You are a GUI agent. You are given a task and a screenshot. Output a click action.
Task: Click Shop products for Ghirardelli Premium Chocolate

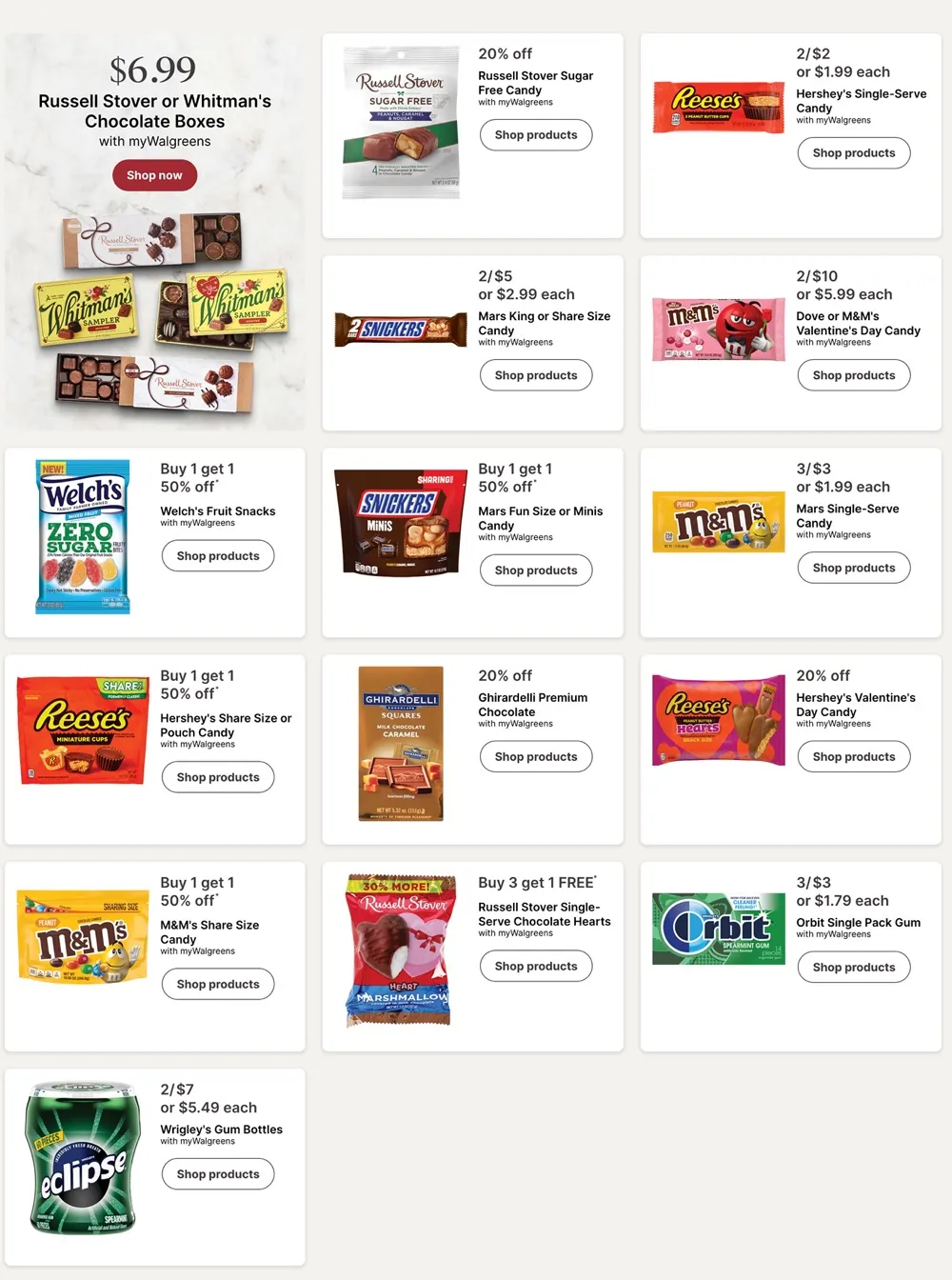coord(536,756)
